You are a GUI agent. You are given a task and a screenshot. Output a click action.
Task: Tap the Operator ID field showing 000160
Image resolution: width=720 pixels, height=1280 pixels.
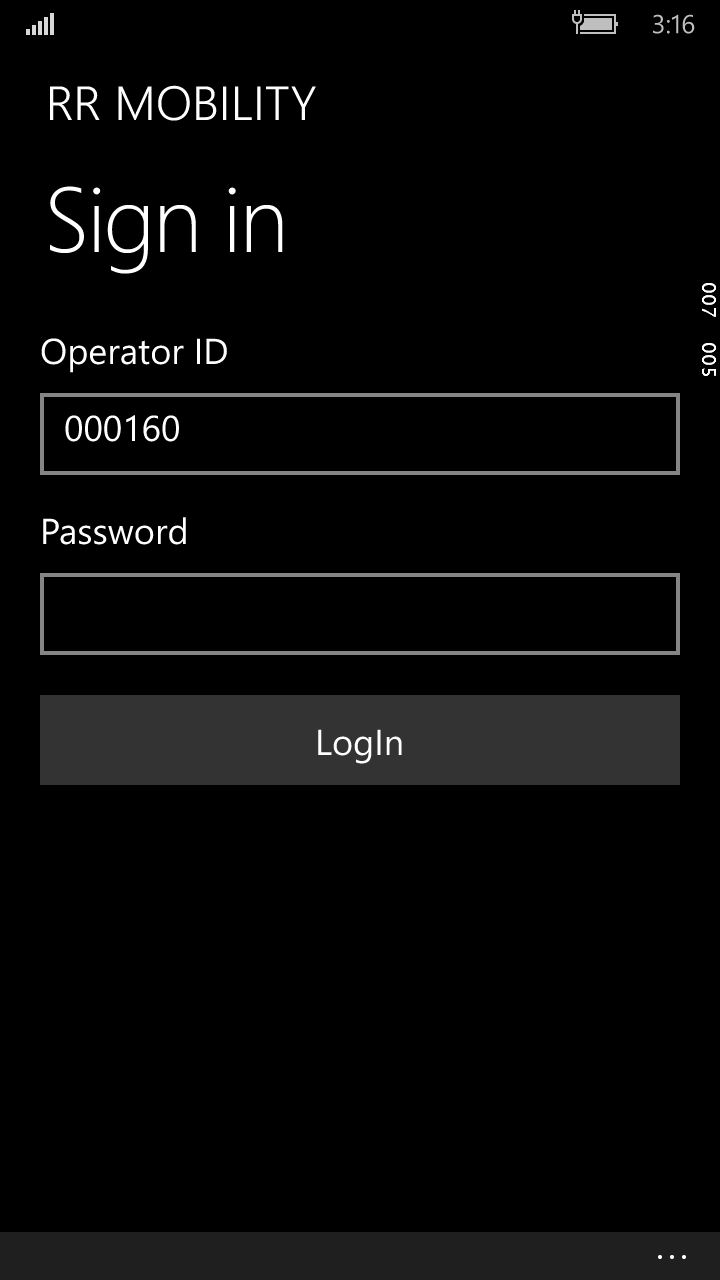[360, 434]
